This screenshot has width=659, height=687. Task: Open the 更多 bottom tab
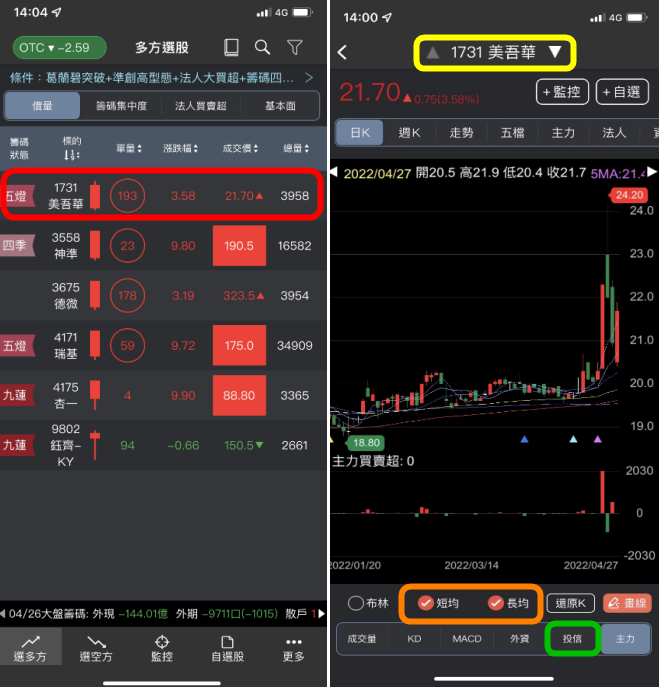293,648
